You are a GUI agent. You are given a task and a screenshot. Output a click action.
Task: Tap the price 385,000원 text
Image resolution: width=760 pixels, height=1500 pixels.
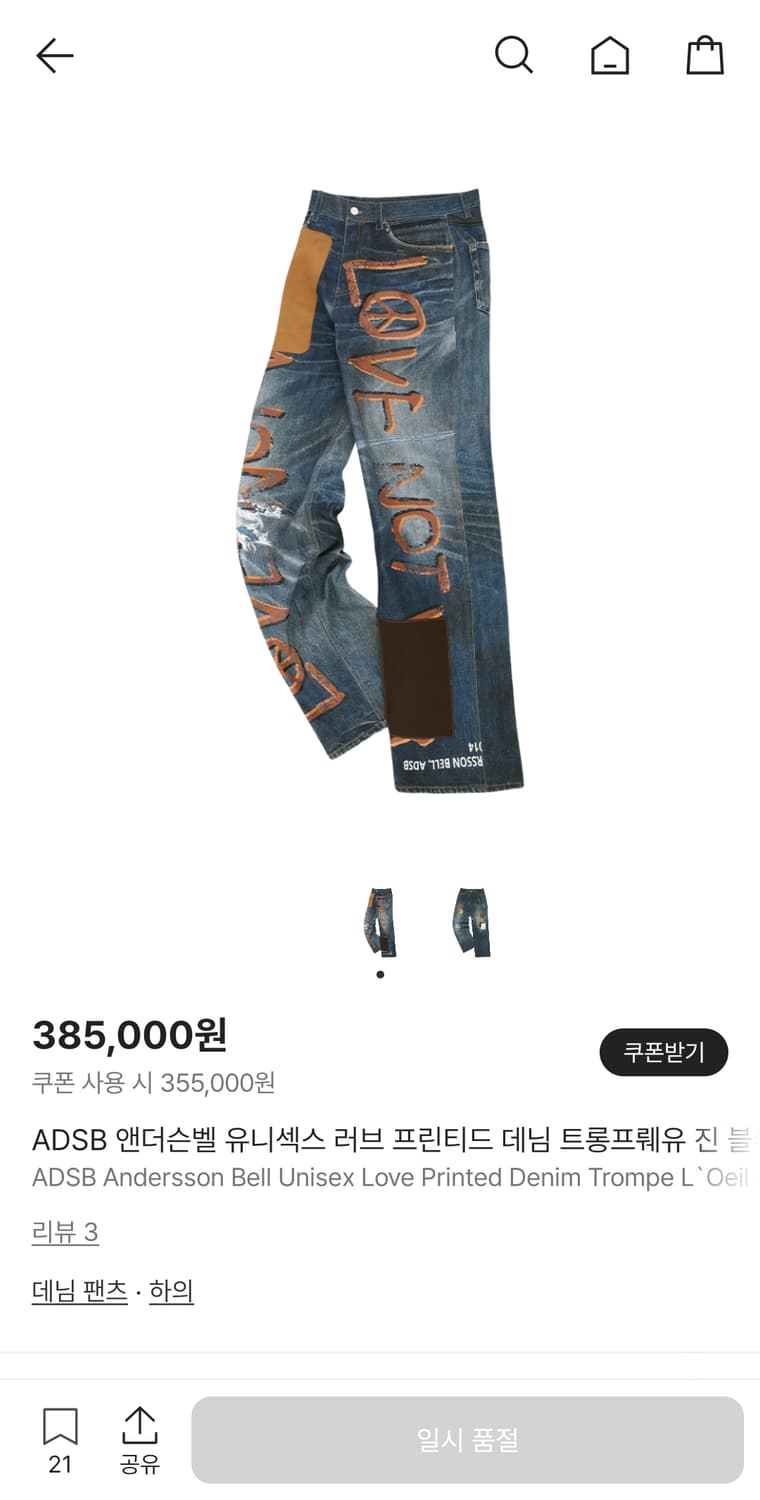point(129,1036)
